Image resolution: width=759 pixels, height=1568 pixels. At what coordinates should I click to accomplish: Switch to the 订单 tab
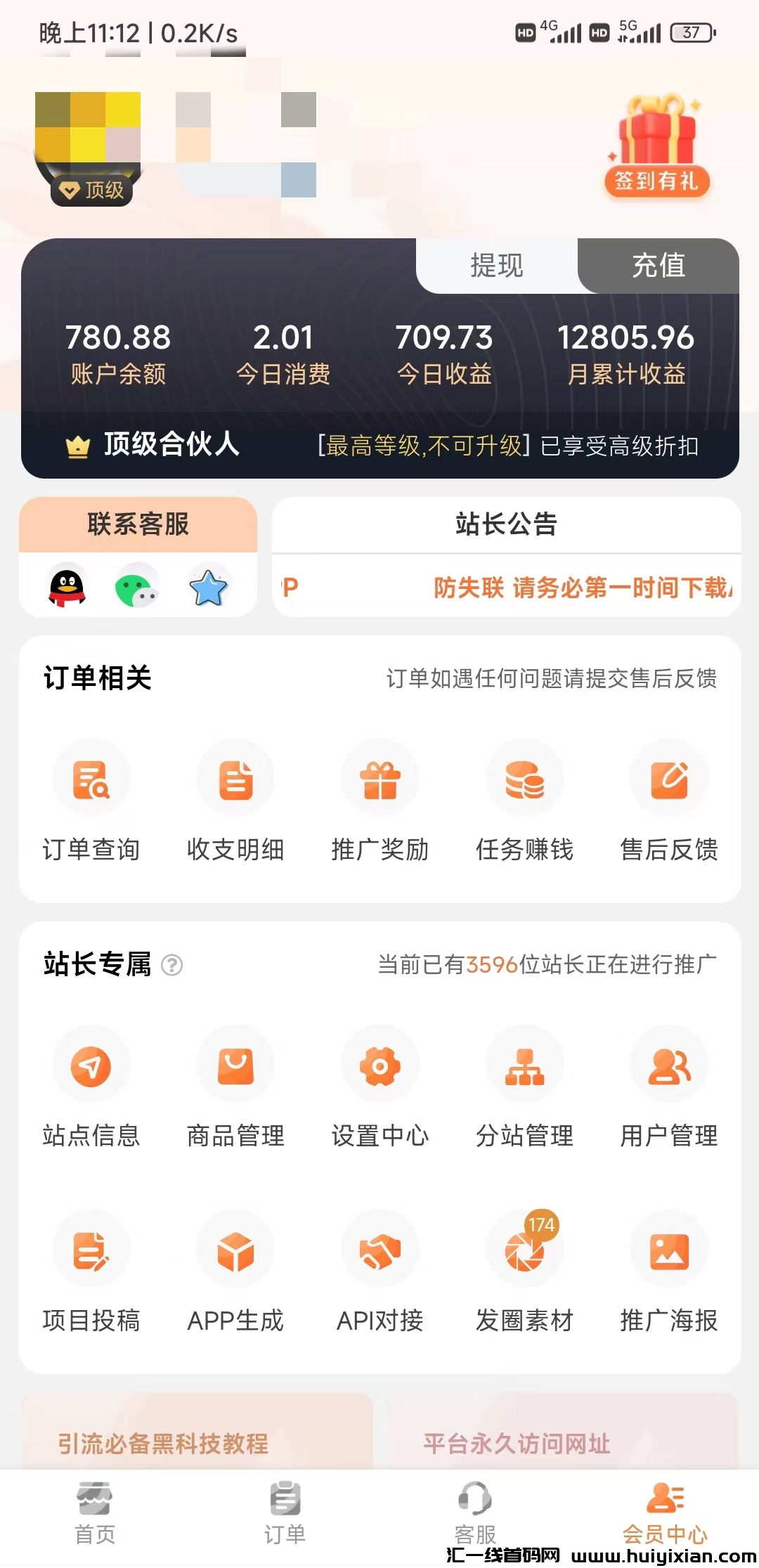pos(285,1512)
